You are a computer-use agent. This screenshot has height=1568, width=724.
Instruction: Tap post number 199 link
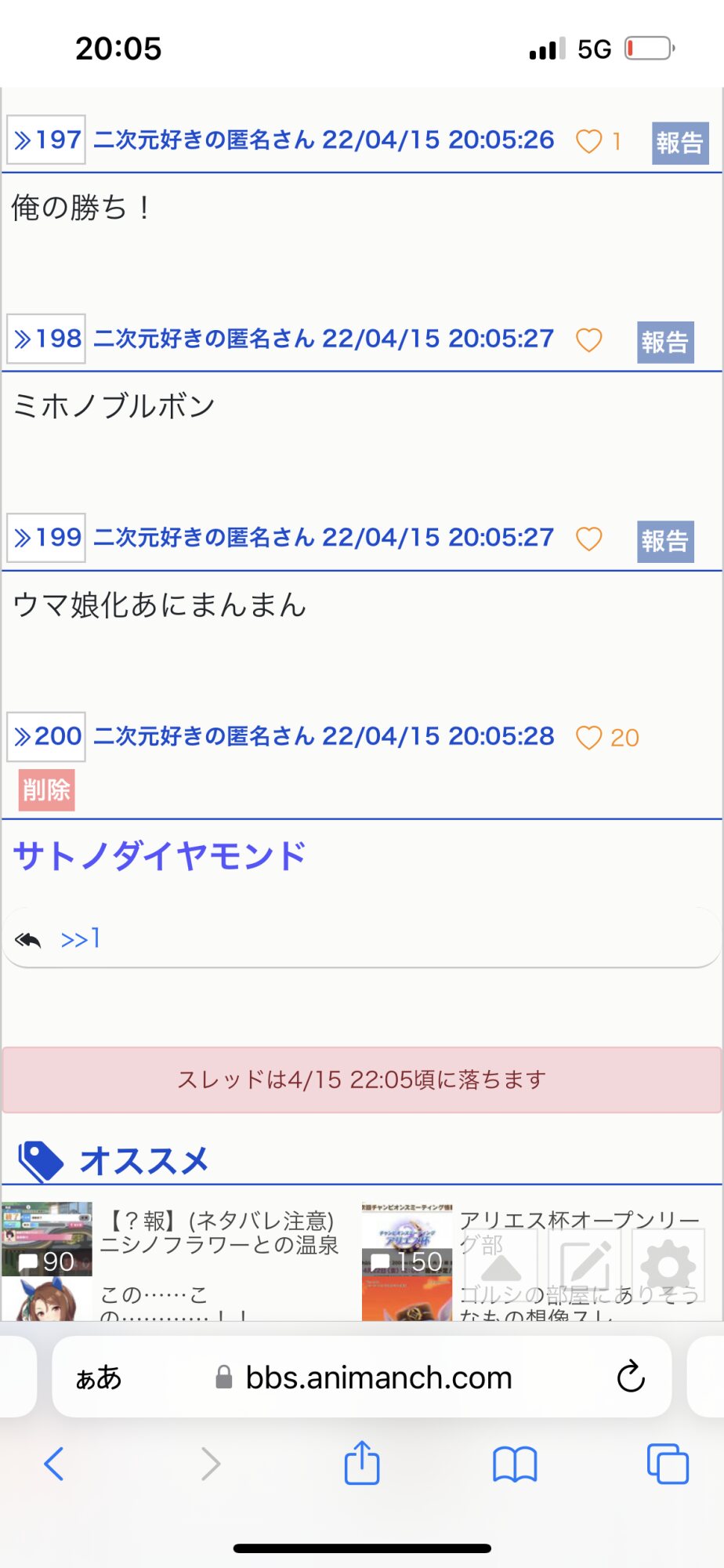[46, 538]
